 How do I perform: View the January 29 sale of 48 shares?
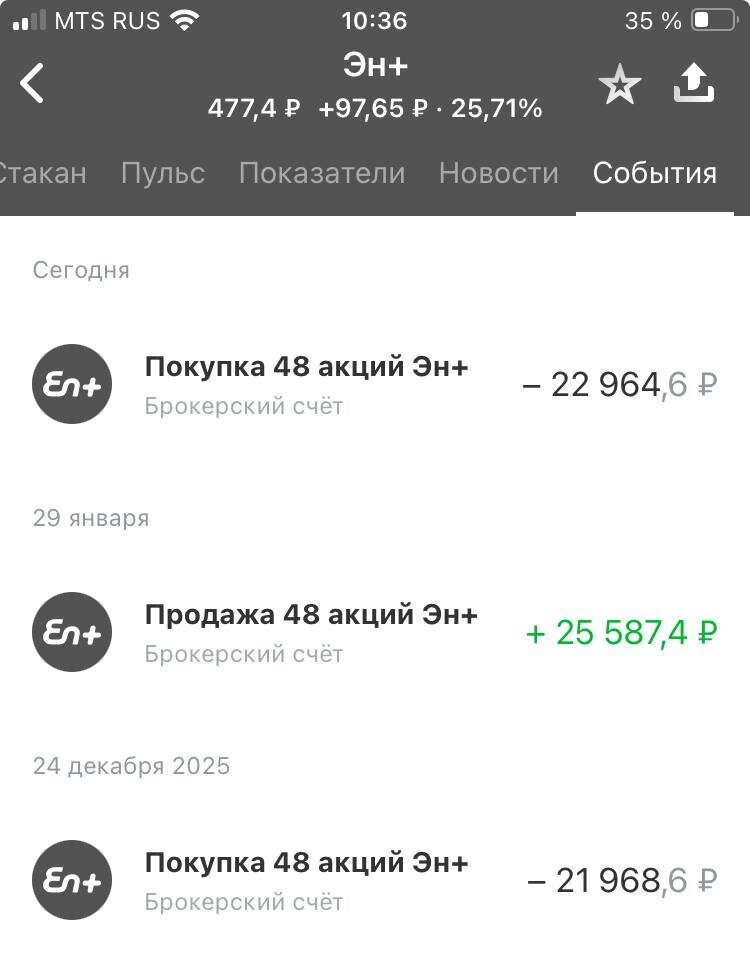(x=375, y=631)
